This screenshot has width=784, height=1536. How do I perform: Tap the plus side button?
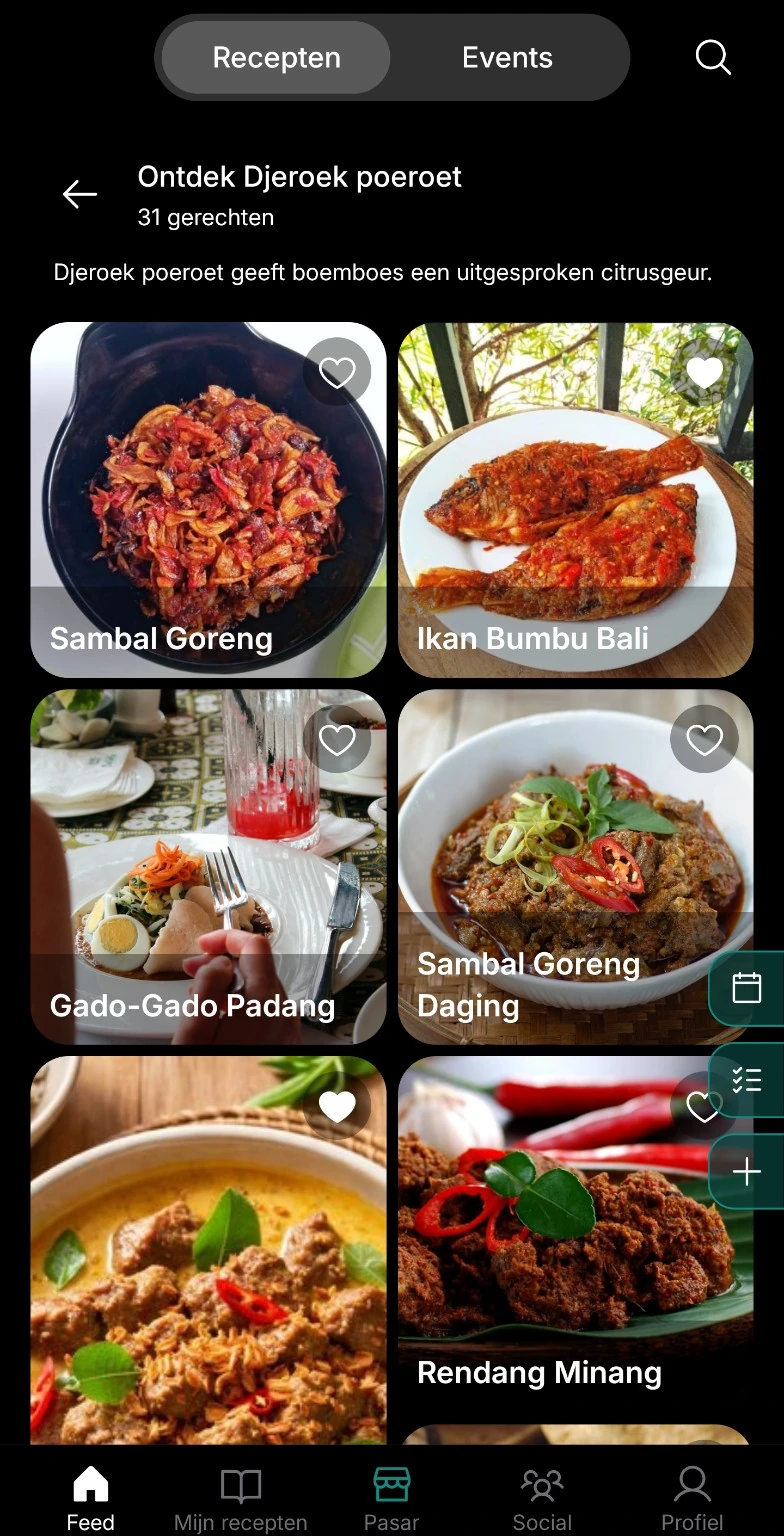[x=747, y=1171]
